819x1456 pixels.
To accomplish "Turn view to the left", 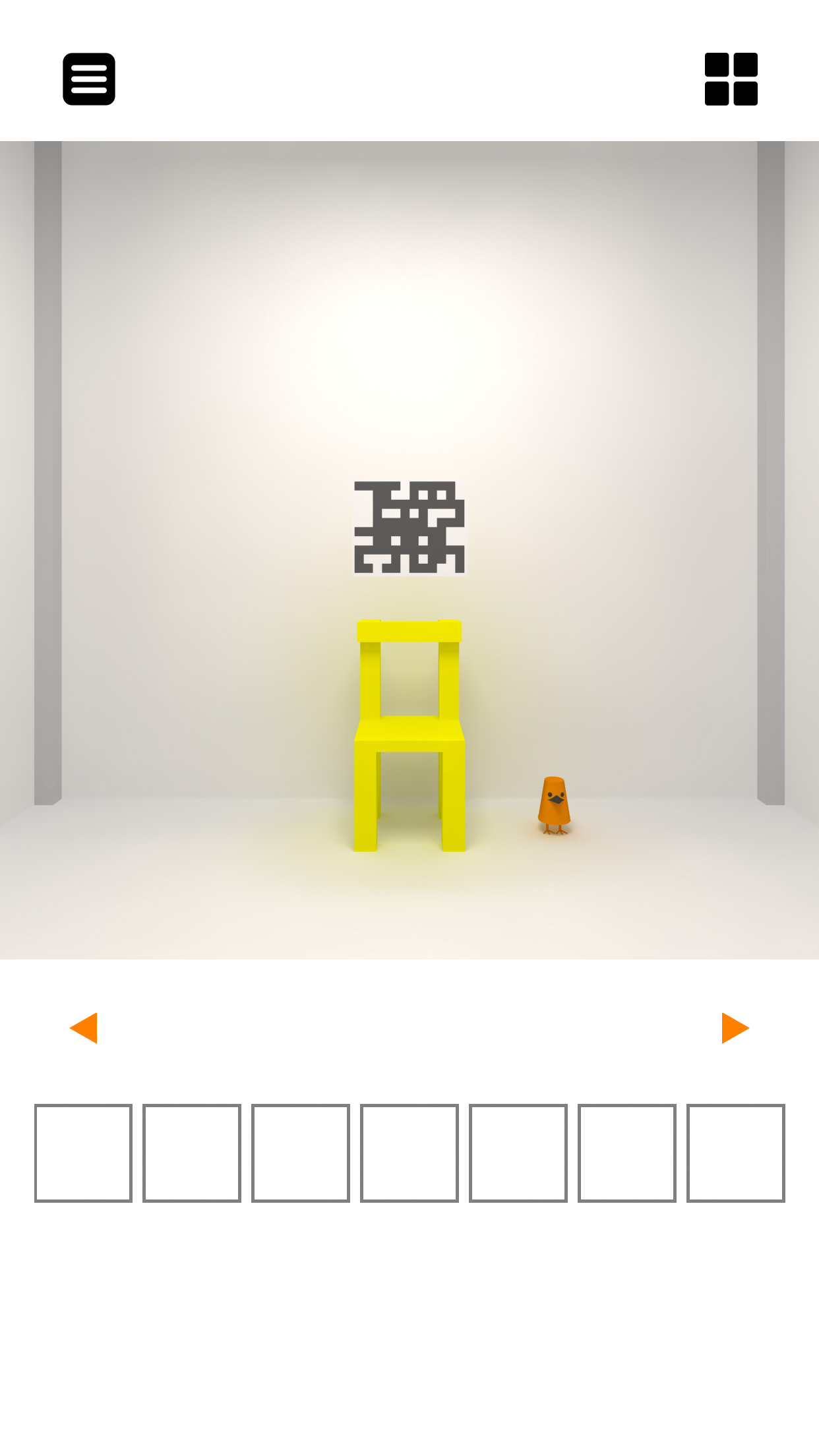I will (x=84, y=1028).
